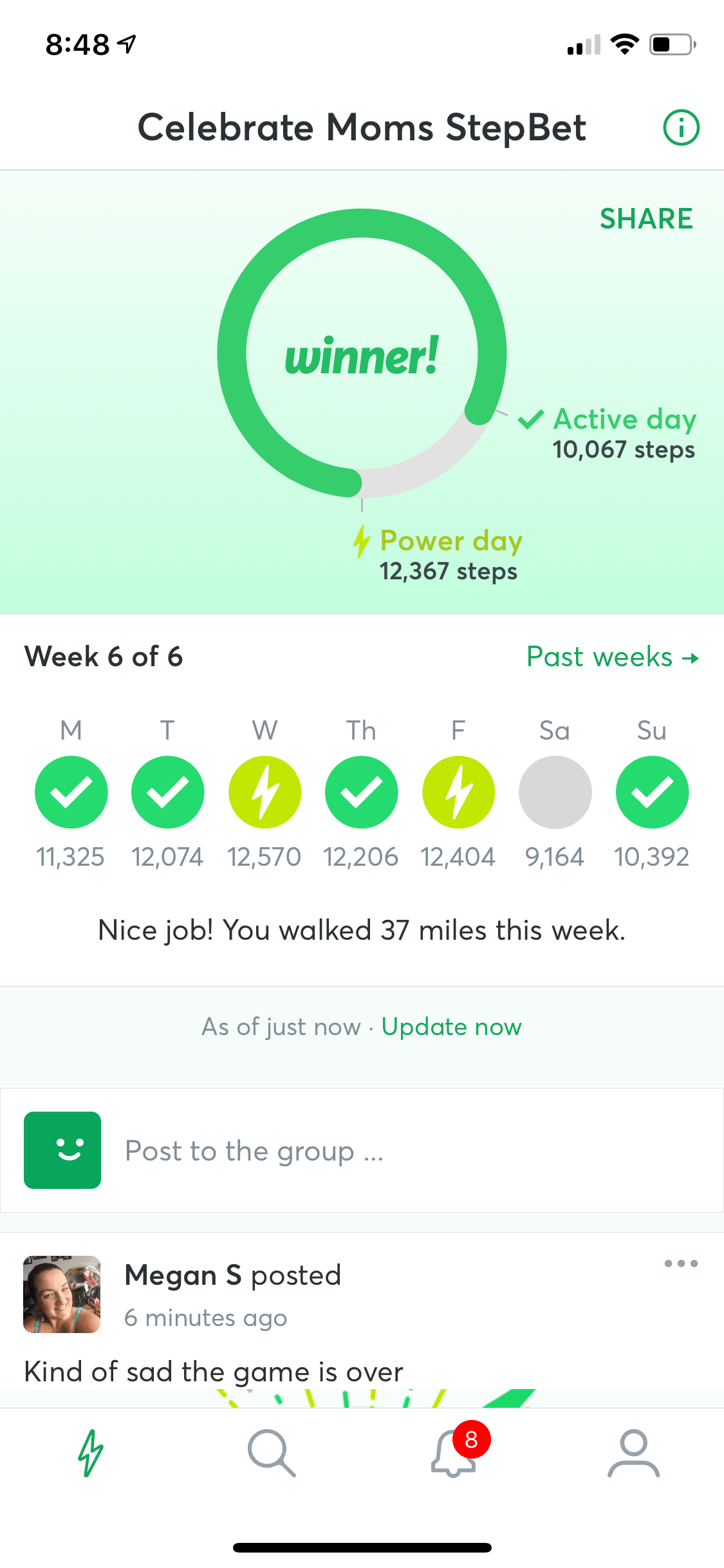The width and height of the screenshot is (724, 1568).
Task: Open options menu on Megan S's post
Action: tap(681, 1264)
